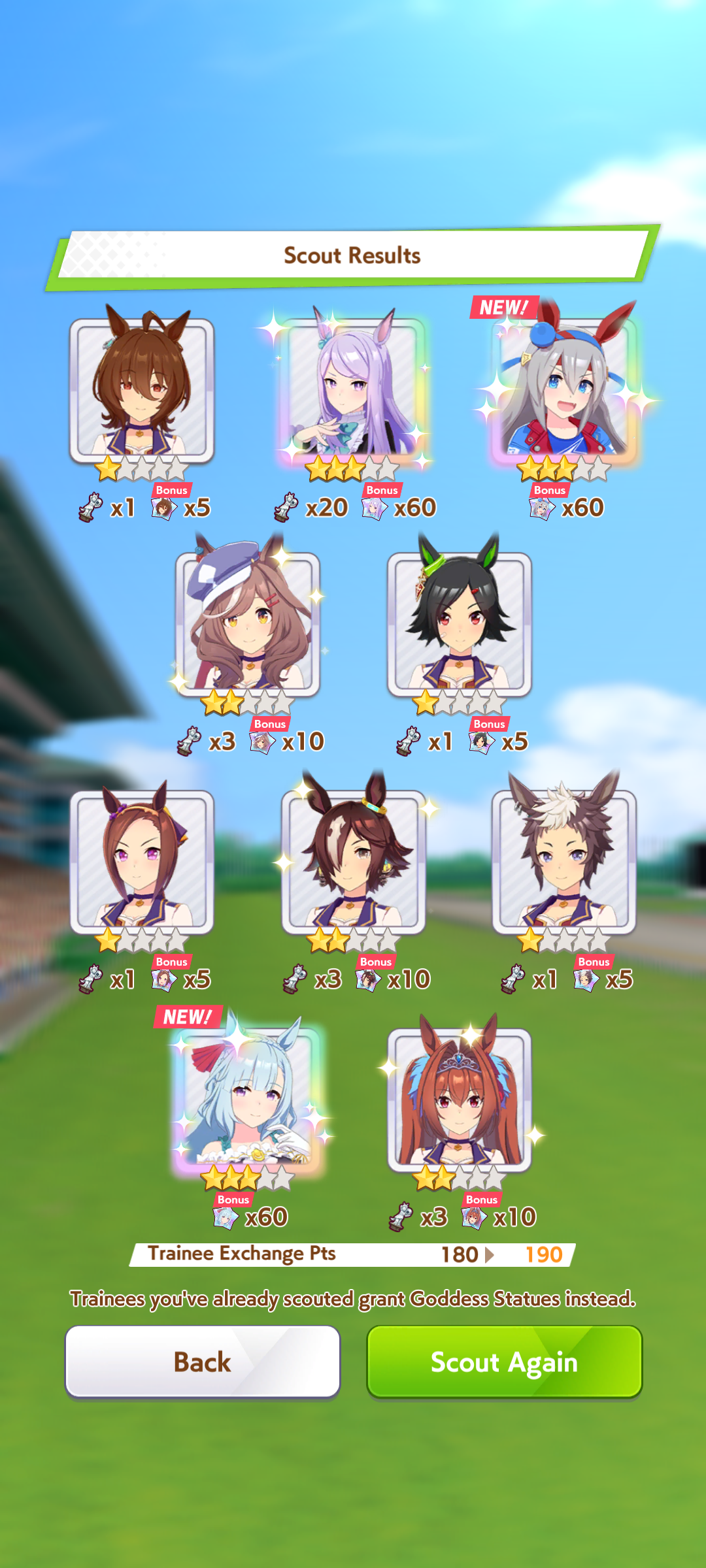View the purple-haired three-star trainee card
Screen dimensions: 706x1568
(x=353, y=390)
